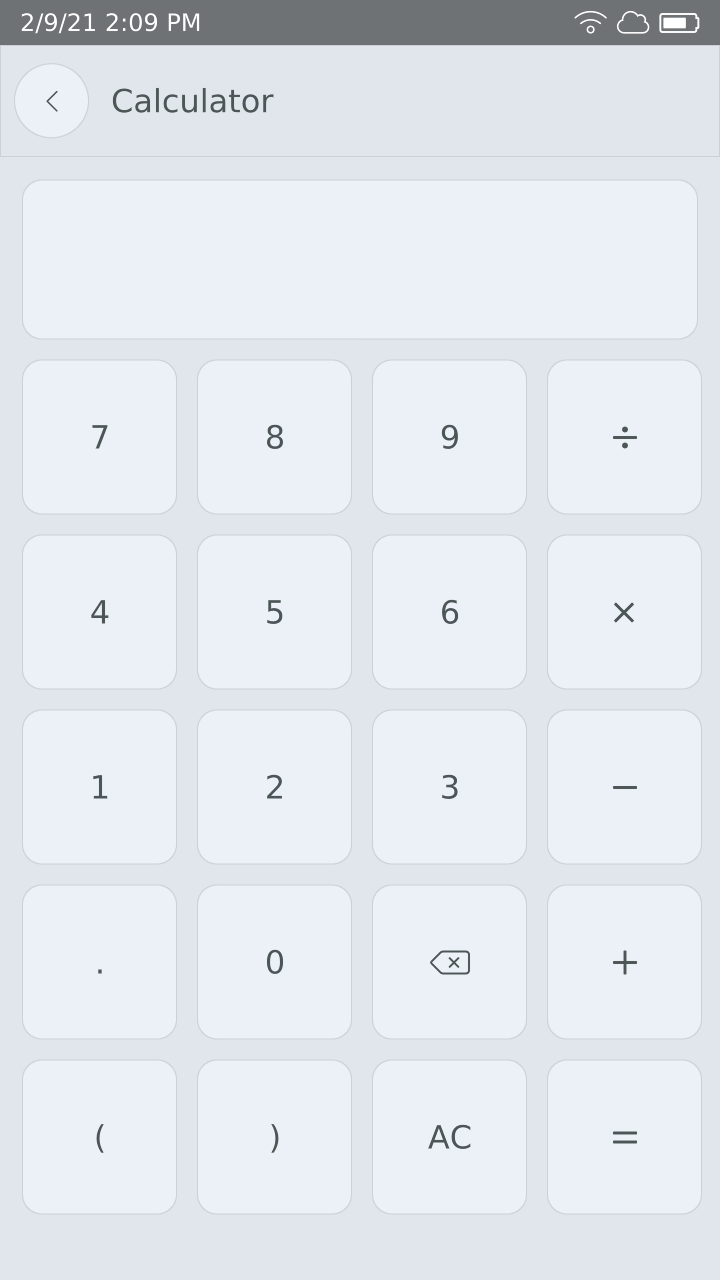Enter the digit 1
This screenshot has width=720, height=1280.
click(99, 787)
